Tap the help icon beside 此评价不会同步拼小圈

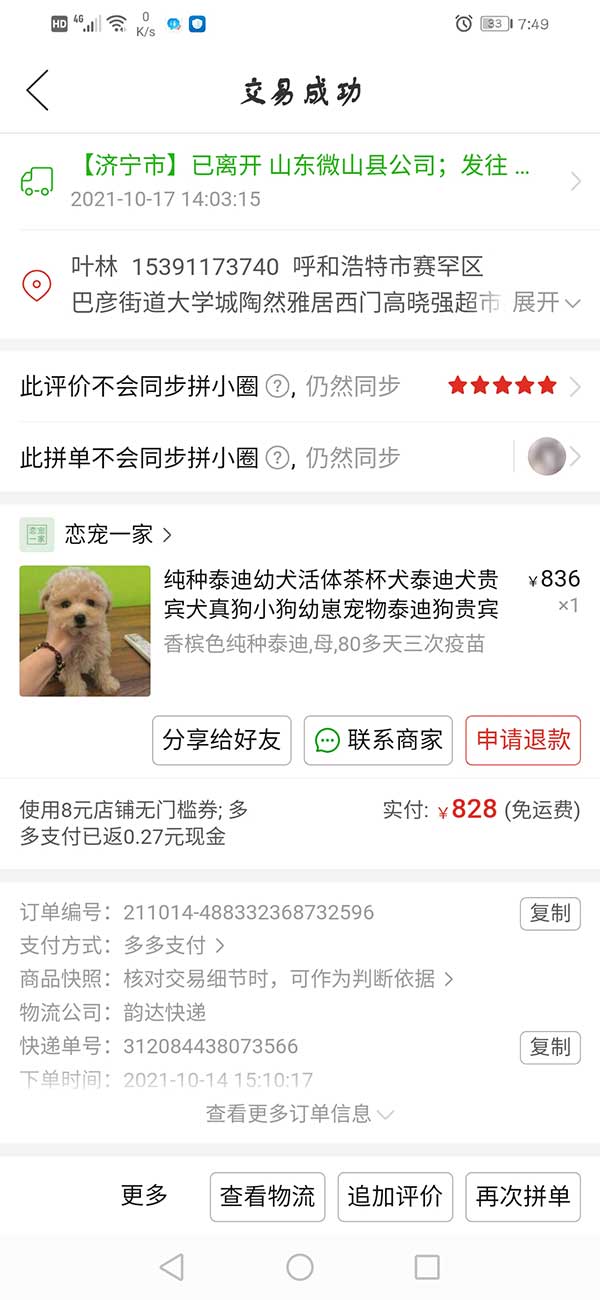(277, 387)
